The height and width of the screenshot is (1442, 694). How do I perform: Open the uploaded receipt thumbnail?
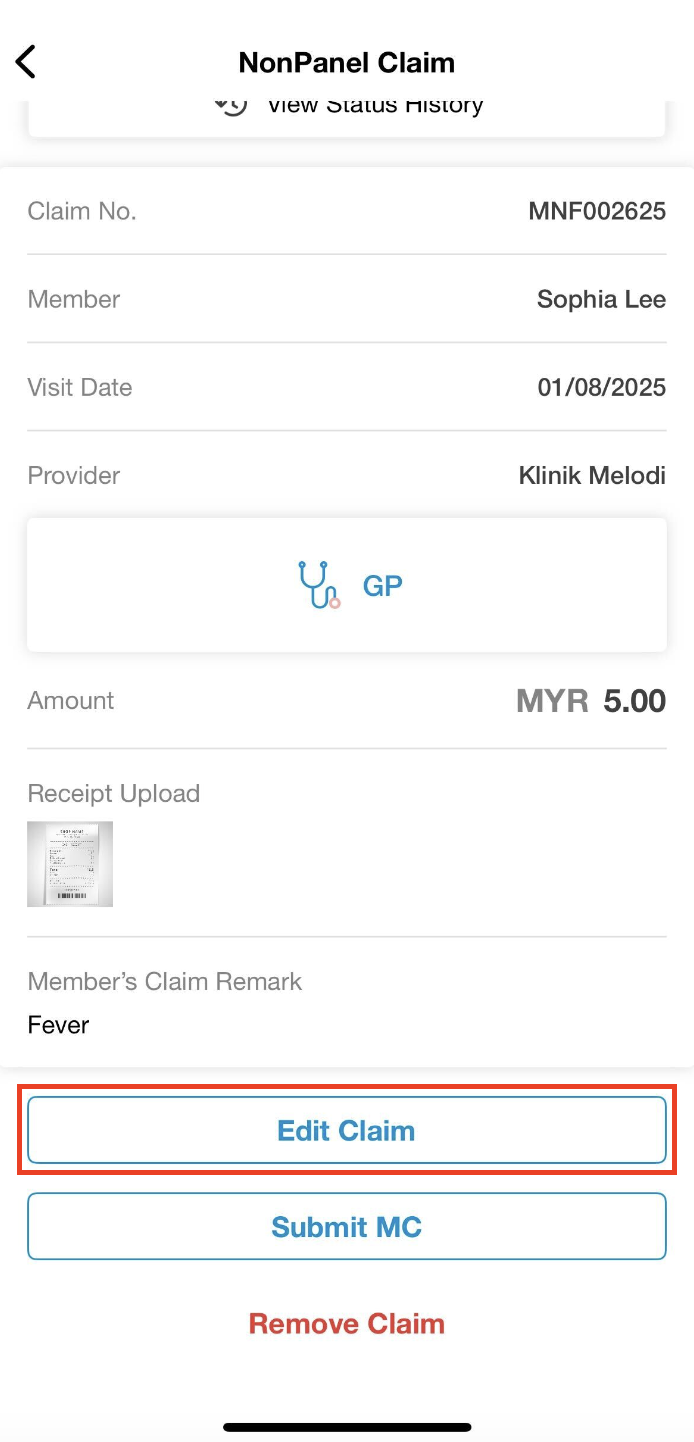[70, 864]
